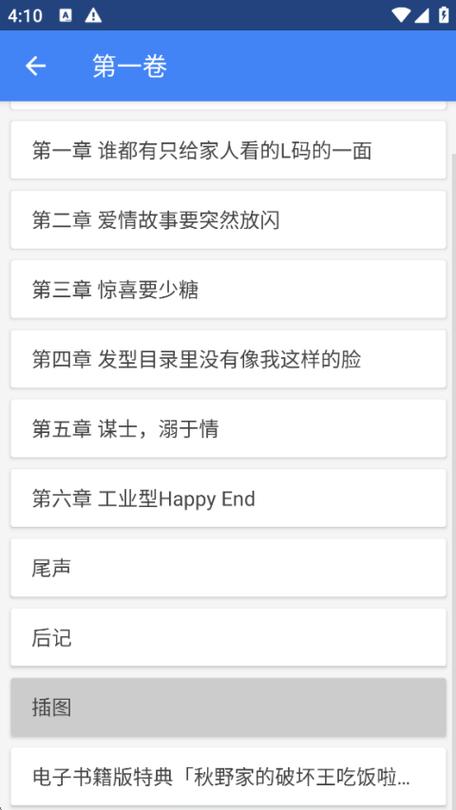Open the 尾声 chapter
Image resolution: width=456 pixels, height=810 pixels.
point(228,568)
